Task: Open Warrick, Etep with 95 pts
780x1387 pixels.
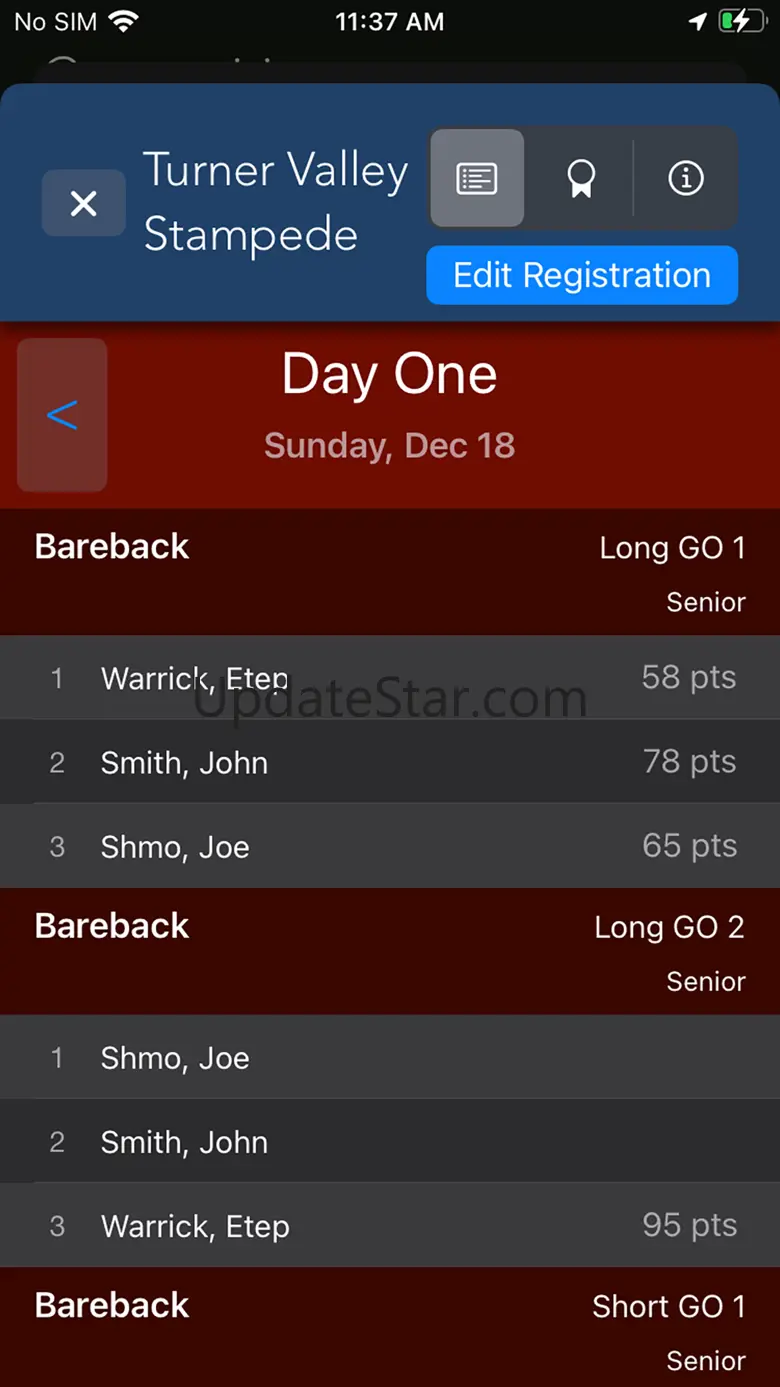Action: click(x=390, y=1225)
